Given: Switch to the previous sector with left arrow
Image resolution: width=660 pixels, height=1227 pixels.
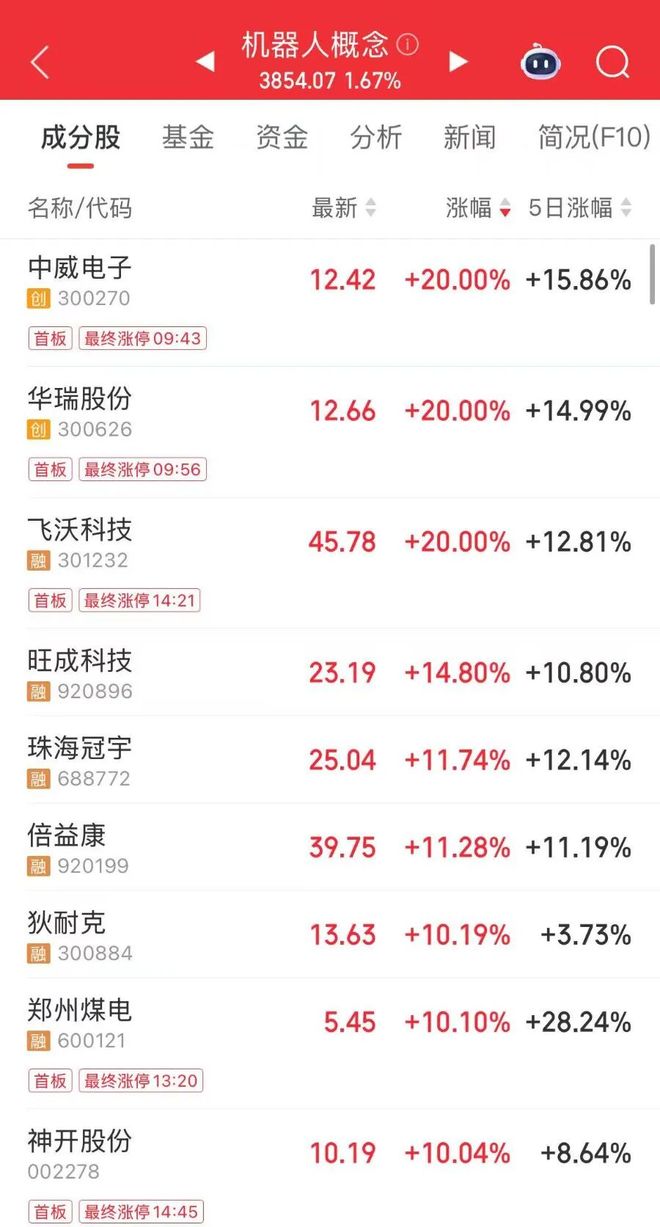Looking at the screenshot, I should point(205,62).
